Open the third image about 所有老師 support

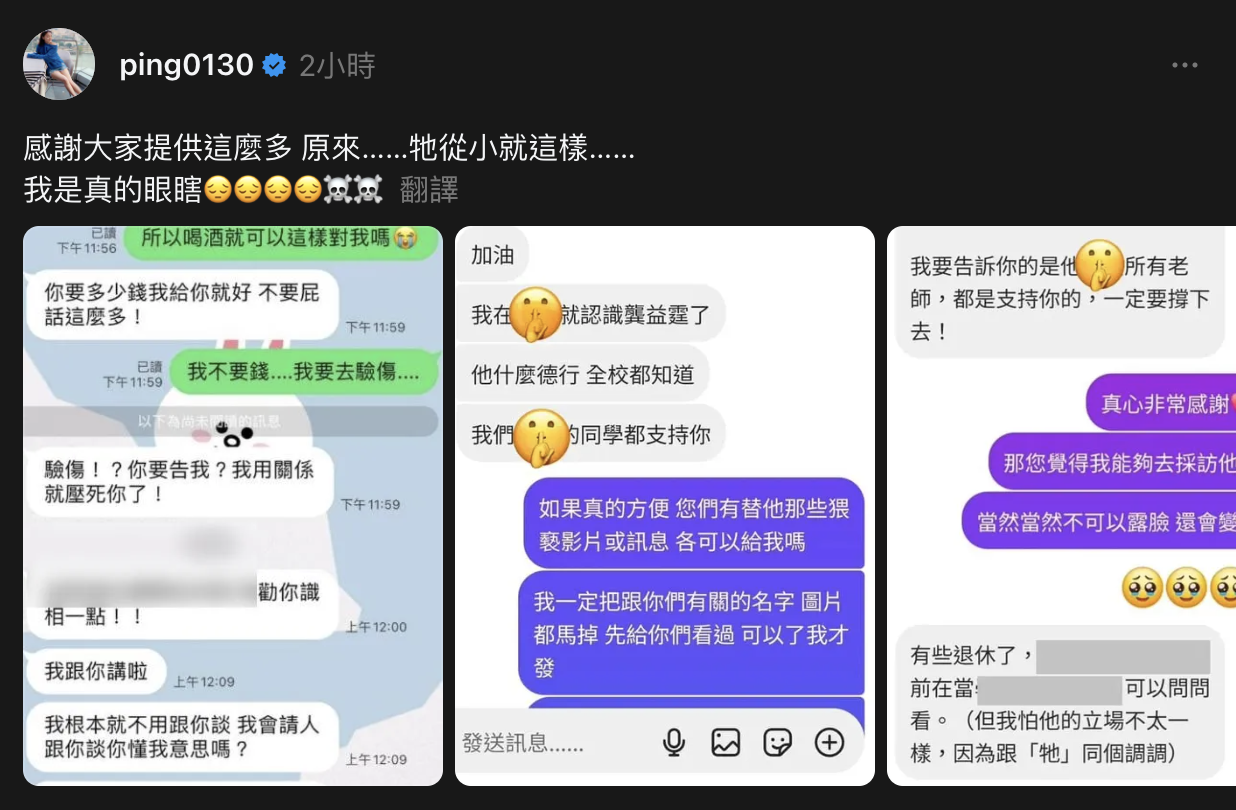(x=1060, y=505)
